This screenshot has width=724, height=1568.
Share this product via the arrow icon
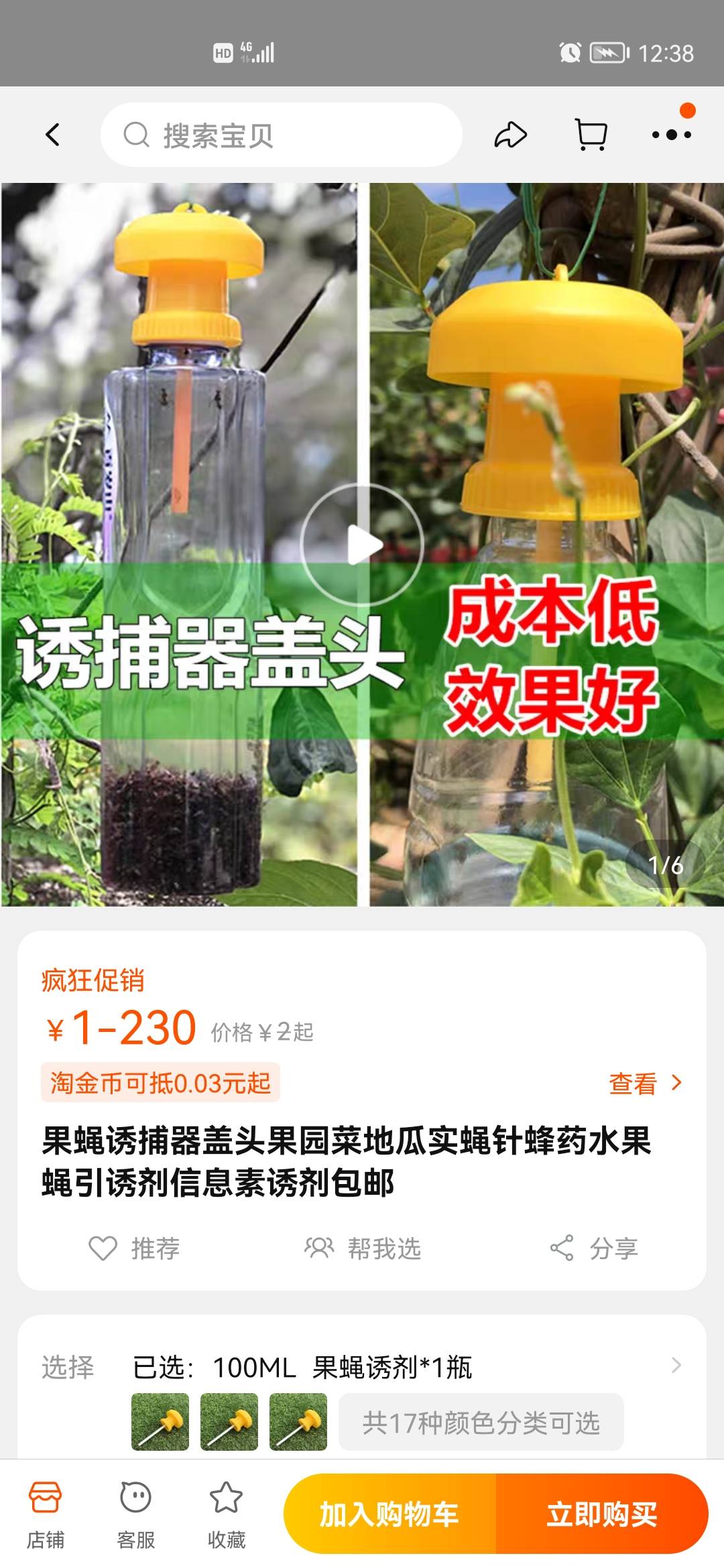(x=510, y=135)
